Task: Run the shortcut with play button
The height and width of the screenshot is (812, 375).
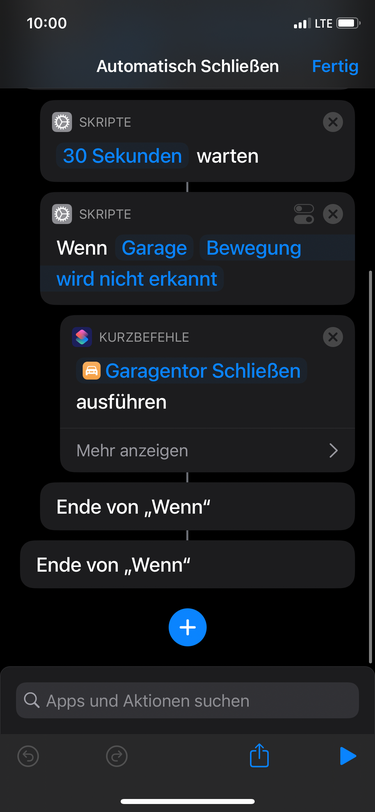Action: click(348, 756)
